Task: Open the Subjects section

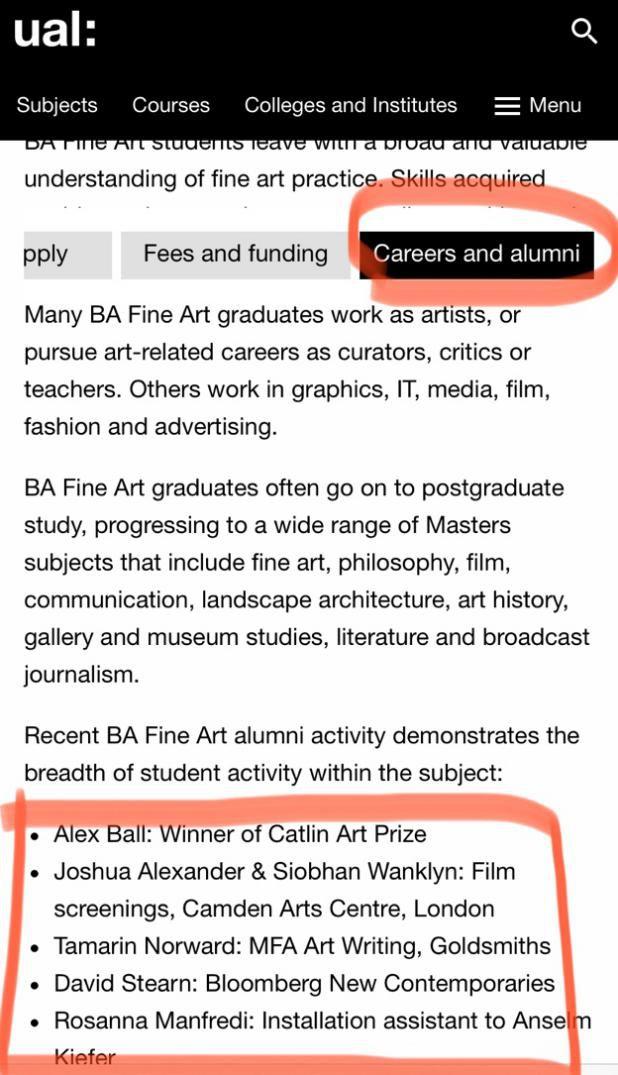Action: coord(57,105)
